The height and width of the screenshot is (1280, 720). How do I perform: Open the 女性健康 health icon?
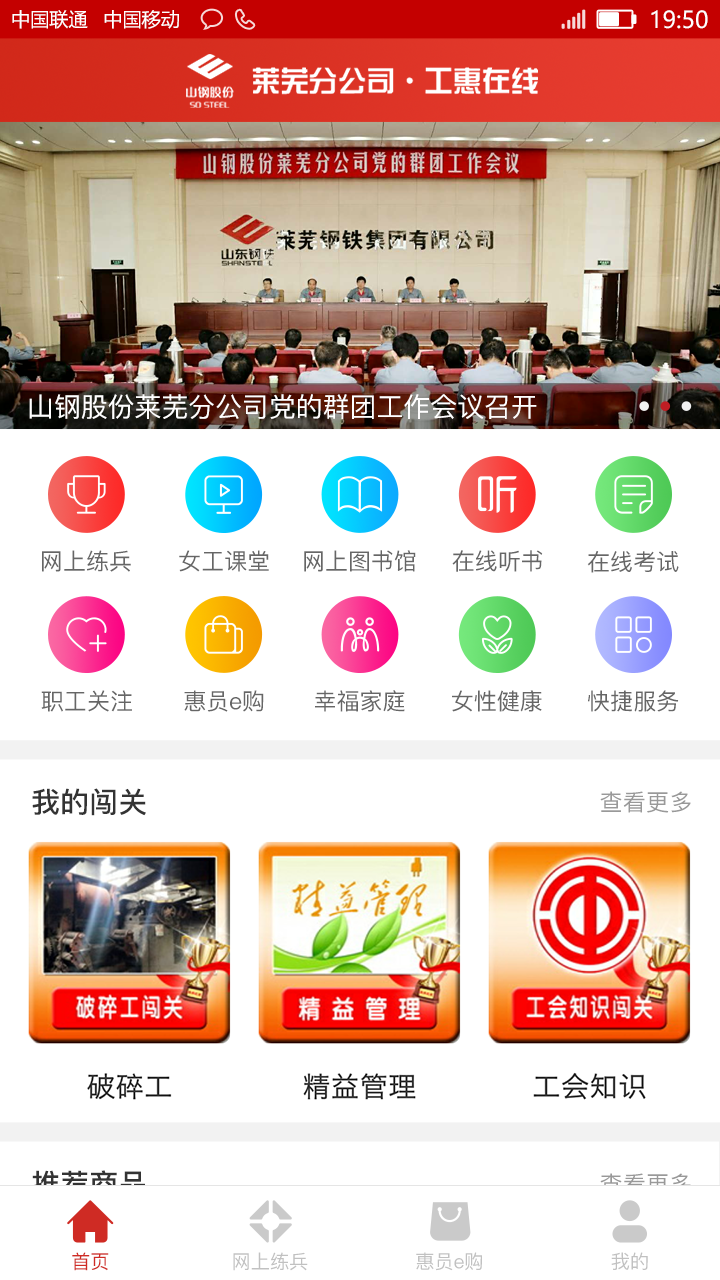(x=497, y=634)
